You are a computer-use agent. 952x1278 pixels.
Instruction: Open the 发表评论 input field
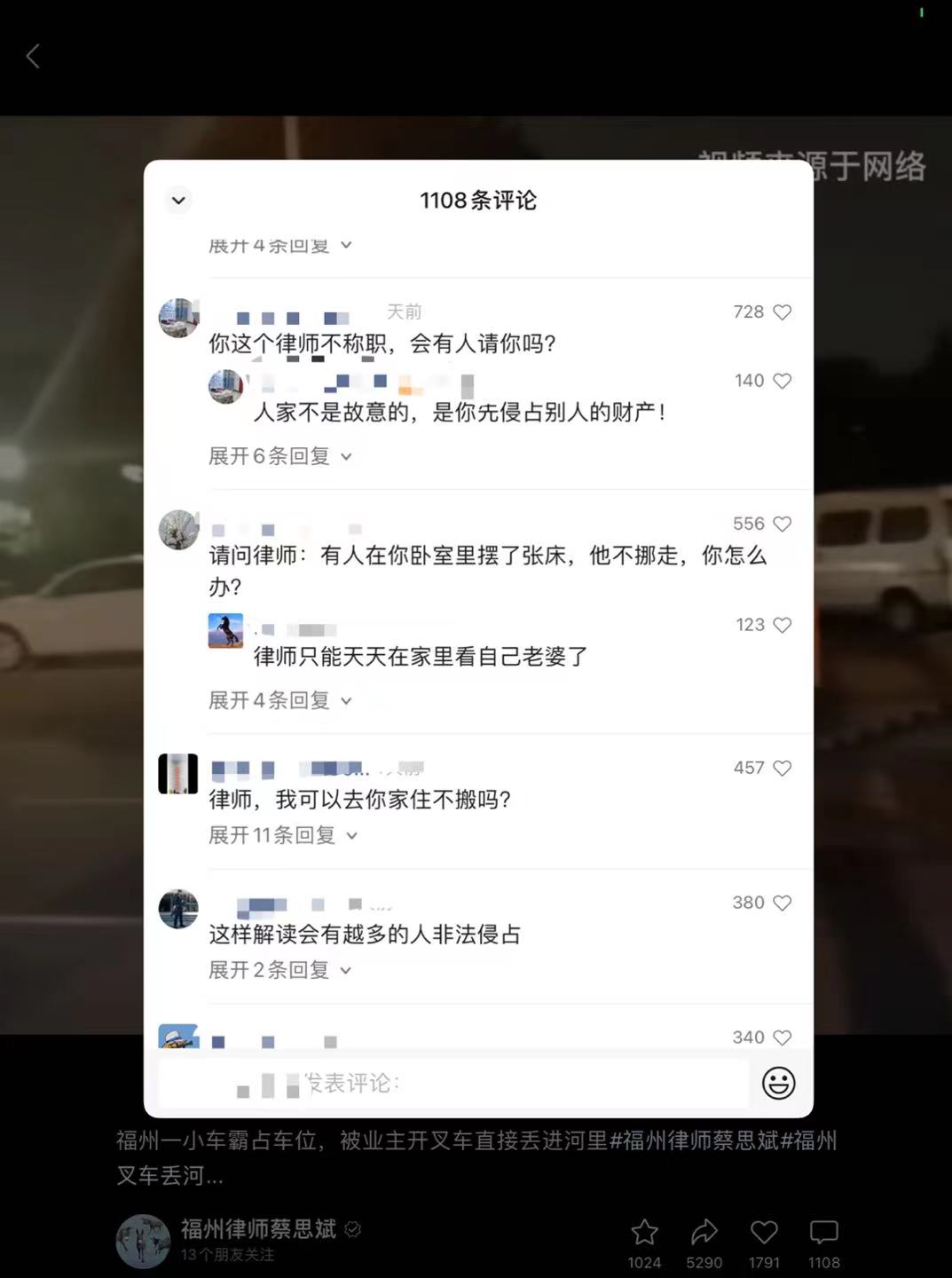452,1084
